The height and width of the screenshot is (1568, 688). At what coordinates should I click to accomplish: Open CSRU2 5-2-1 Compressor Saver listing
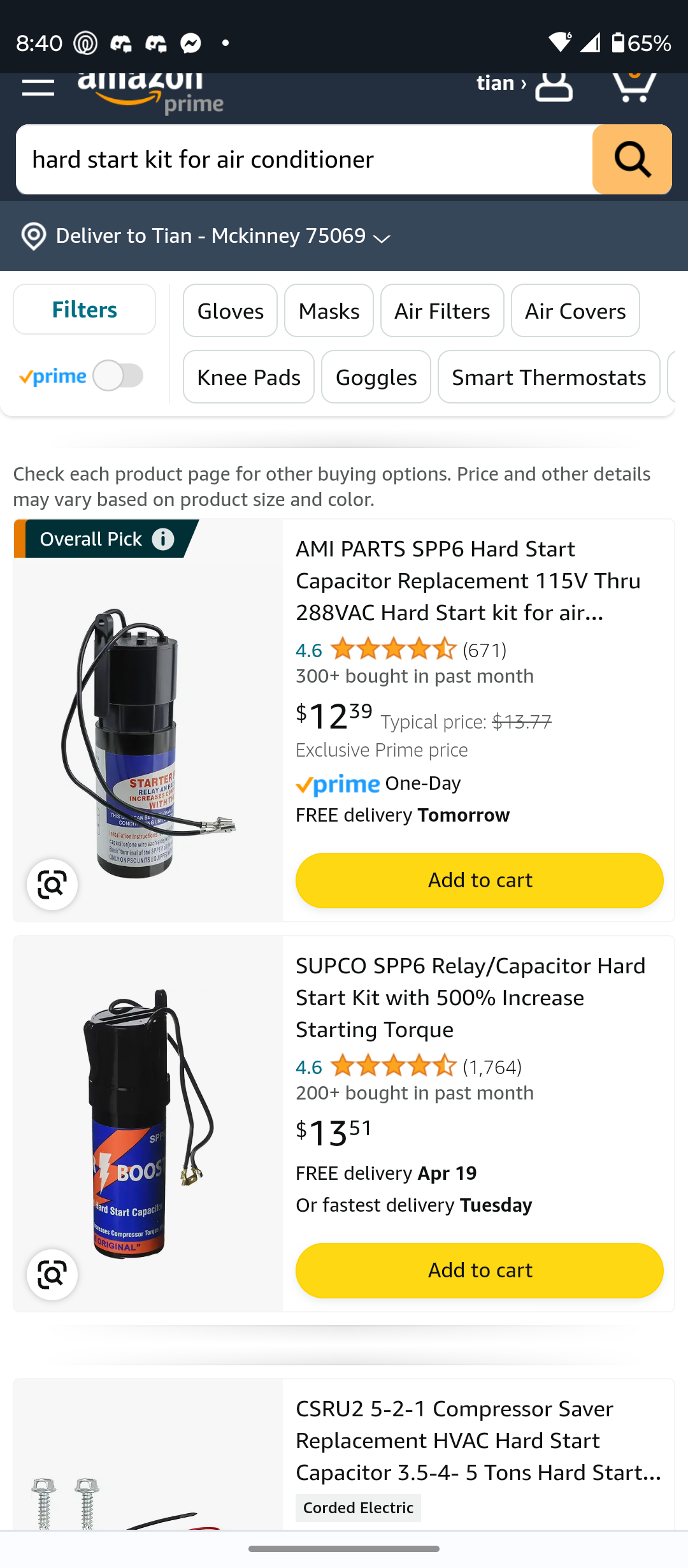[x=478, y=1441]
